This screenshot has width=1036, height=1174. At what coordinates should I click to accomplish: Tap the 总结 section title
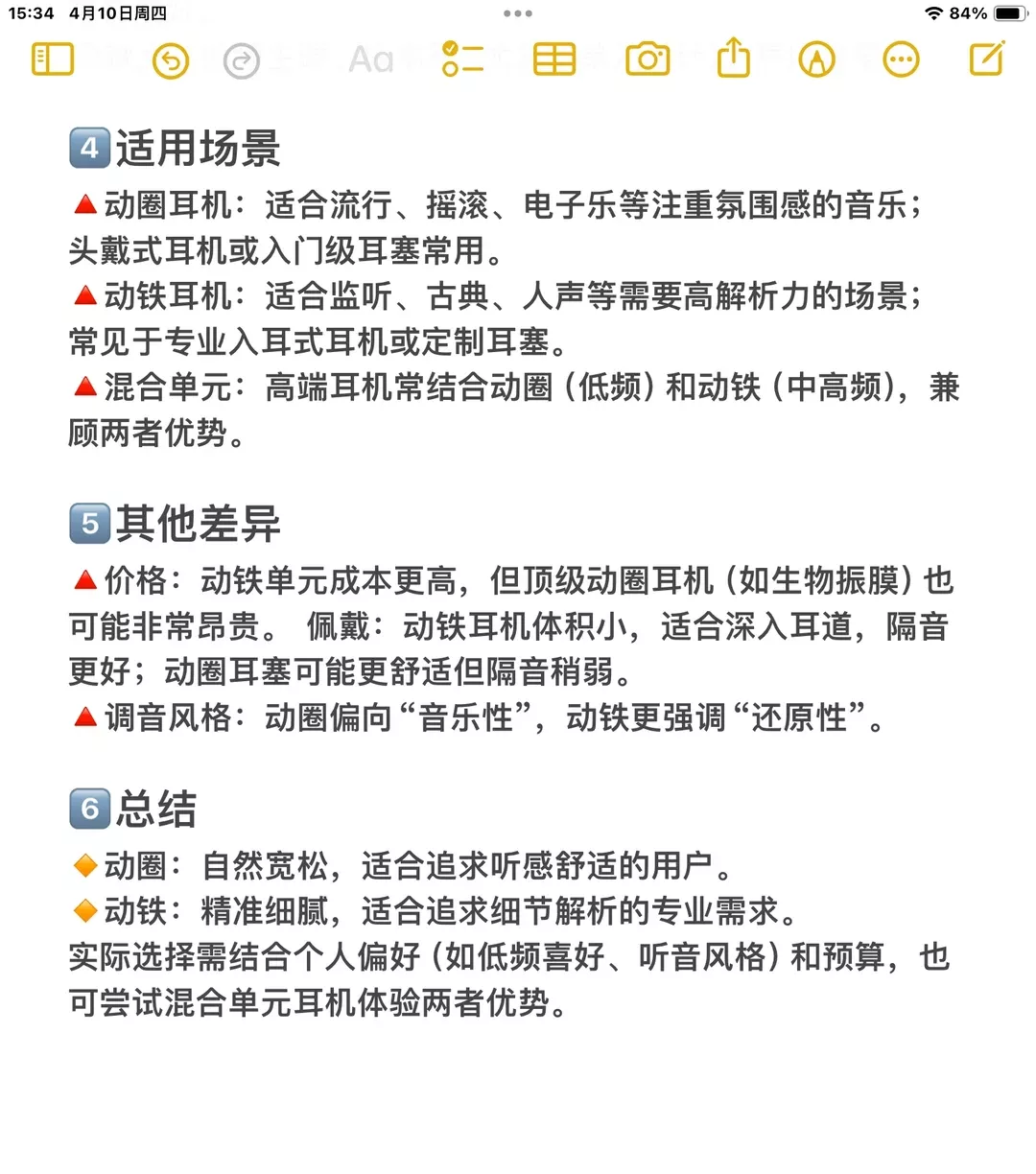[155, 809]
